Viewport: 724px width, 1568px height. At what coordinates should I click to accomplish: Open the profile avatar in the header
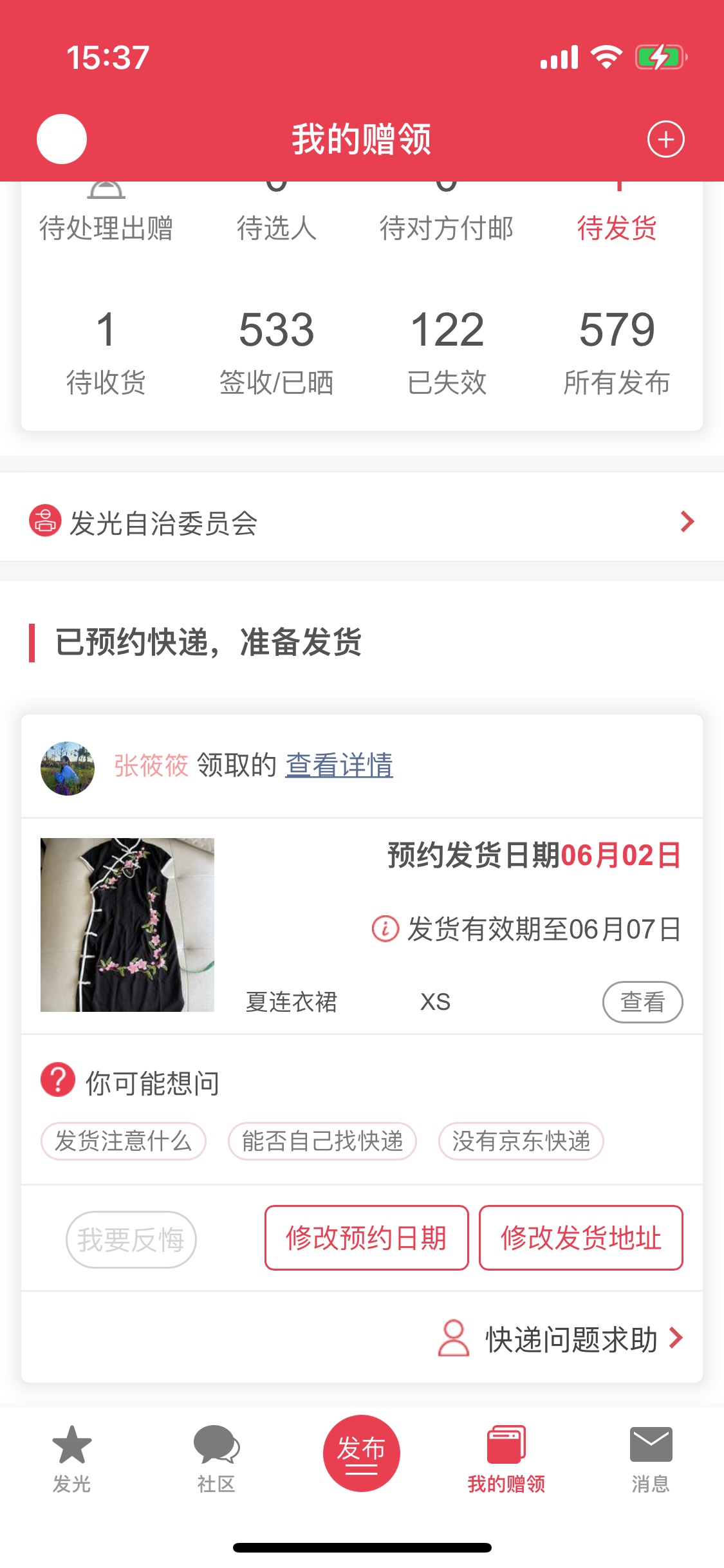pos(62,139)
